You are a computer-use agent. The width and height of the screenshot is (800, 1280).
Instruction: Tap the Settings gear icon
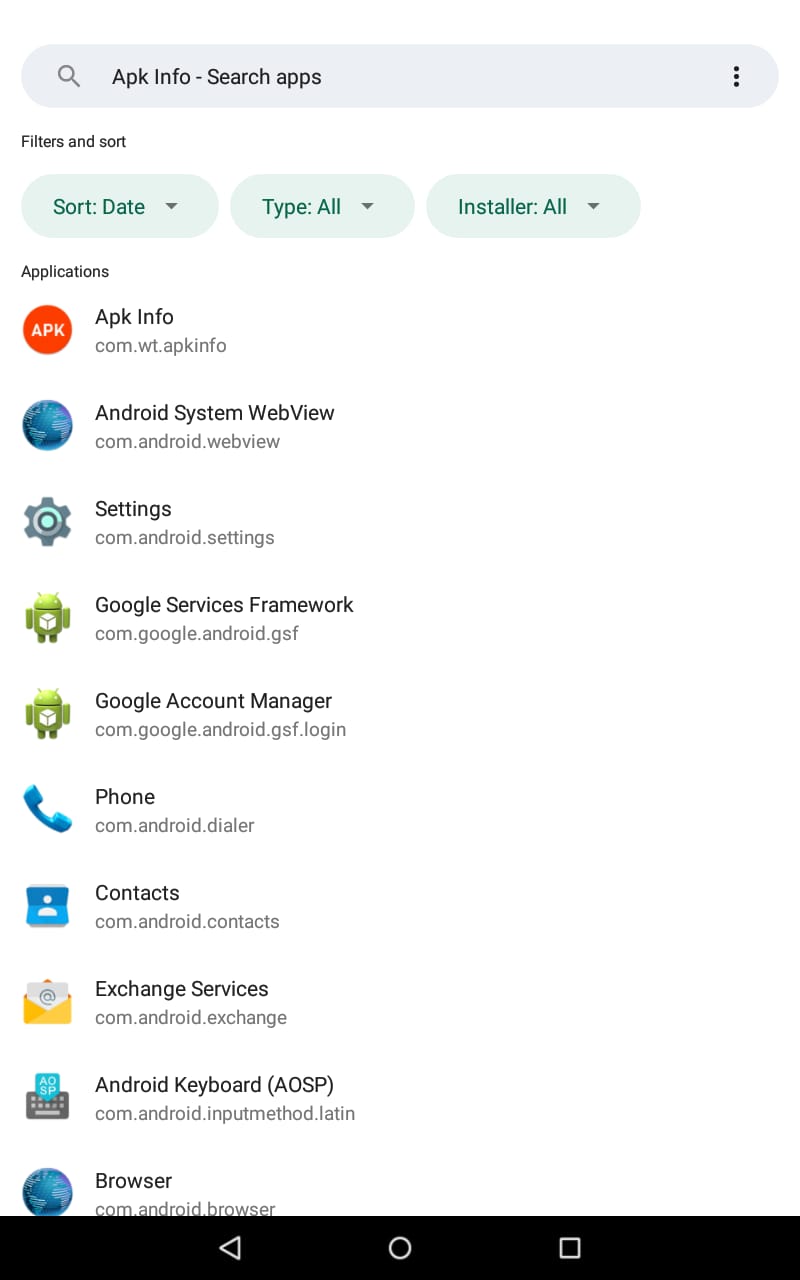(47, 522)
